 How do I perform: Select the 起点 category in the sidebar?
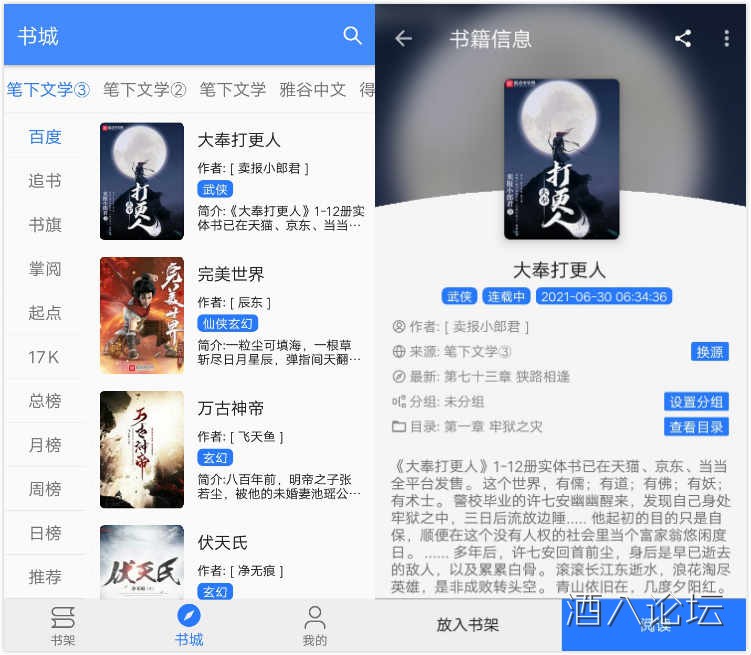click(45, 313)
